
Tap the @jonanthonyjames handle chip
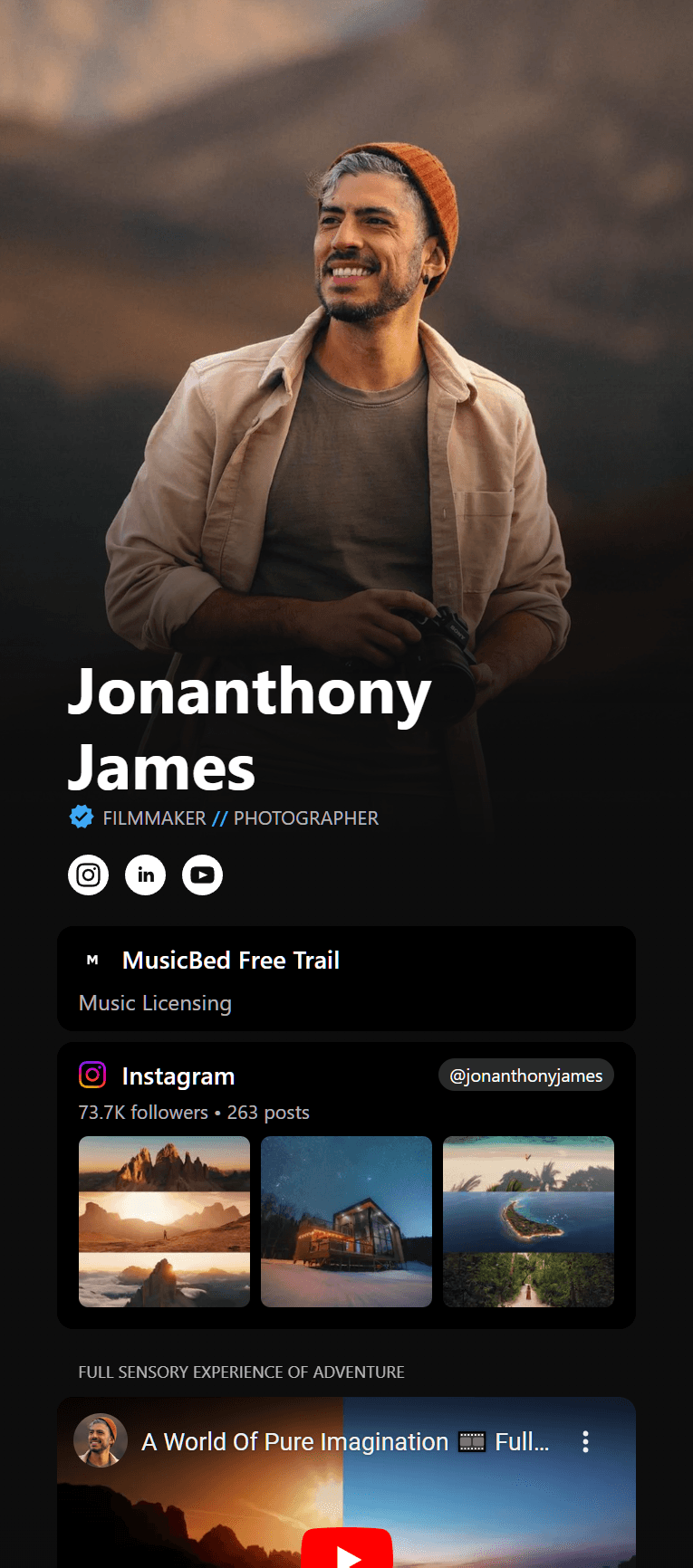point(525,1076)
